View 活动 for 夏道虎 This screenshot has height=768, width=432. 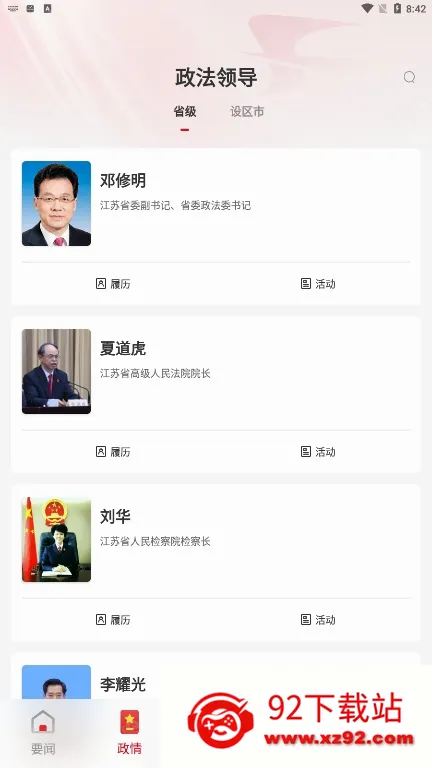pos(318,452)
